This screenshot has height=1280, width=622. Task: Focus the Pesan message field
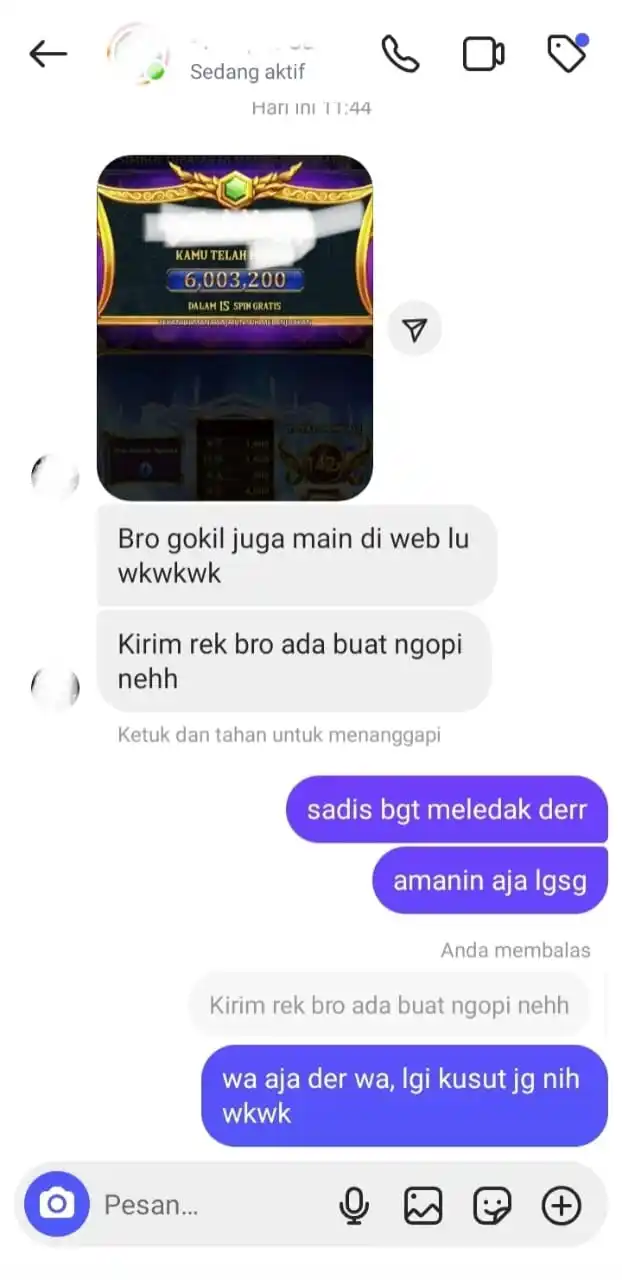pyautogui.click(x=200, y=1204)
